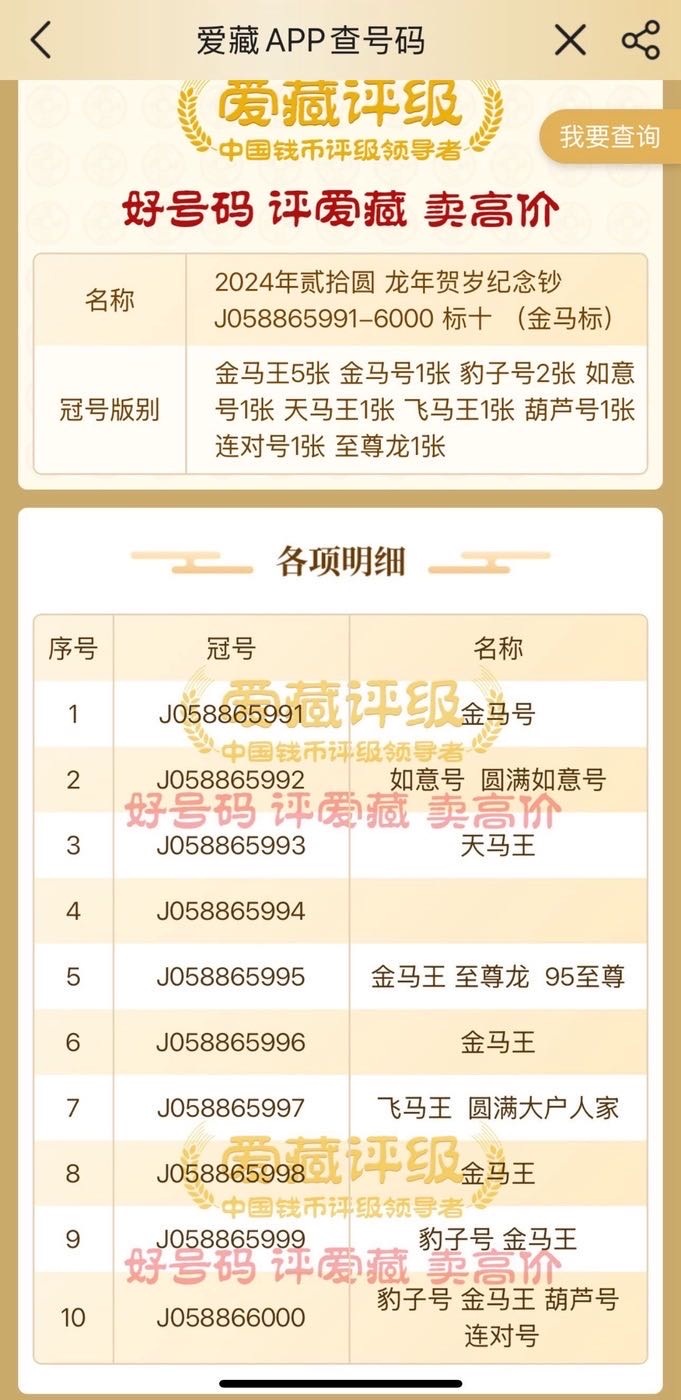Close the 爱藏 APP 查号码 page
The height and width of the screenshot is (1400, 681).
[570, 41]
